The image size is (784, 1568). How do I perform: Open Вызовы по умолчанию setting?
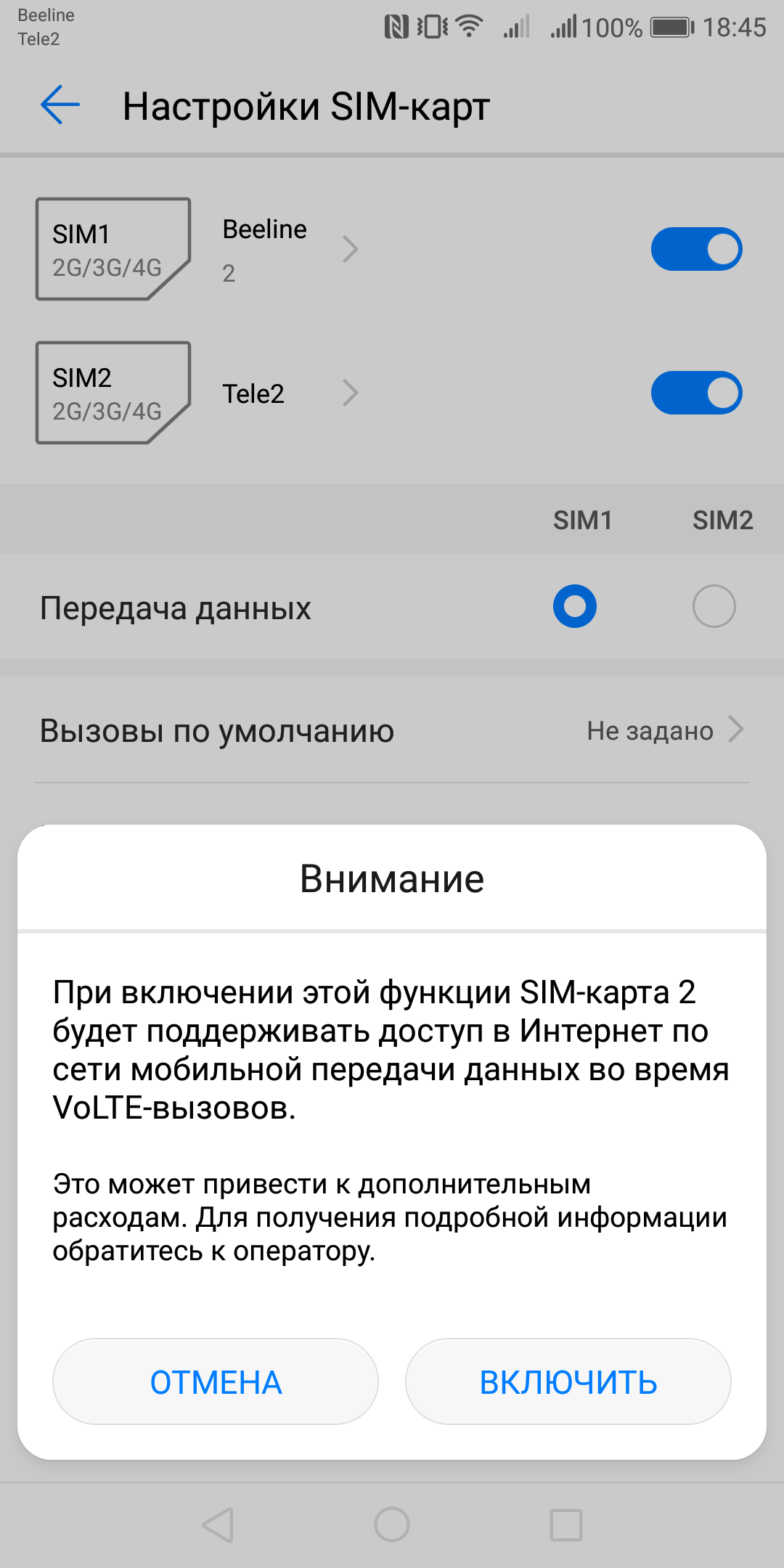(392, 730)
